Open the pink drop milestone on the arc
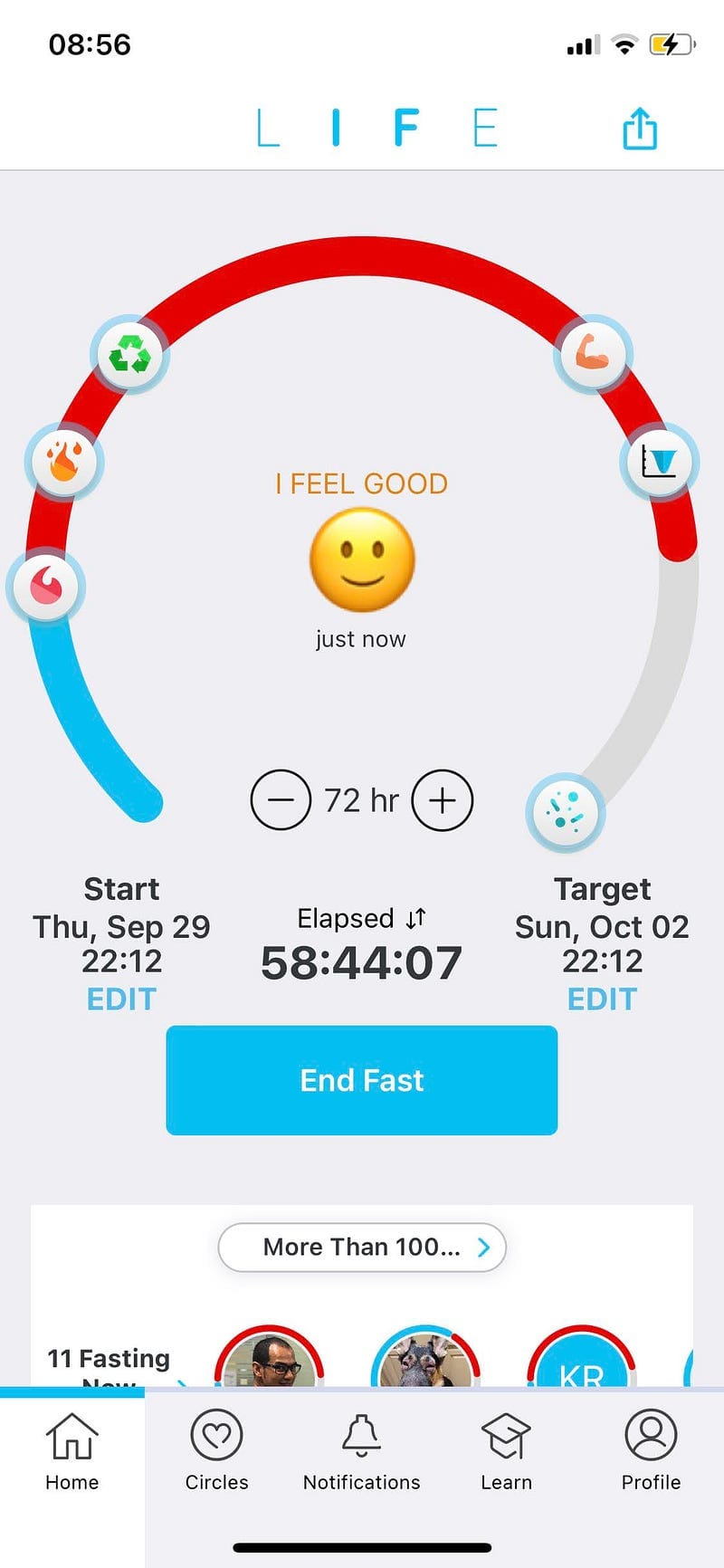Screen dimensions: 724x1568 46,586
